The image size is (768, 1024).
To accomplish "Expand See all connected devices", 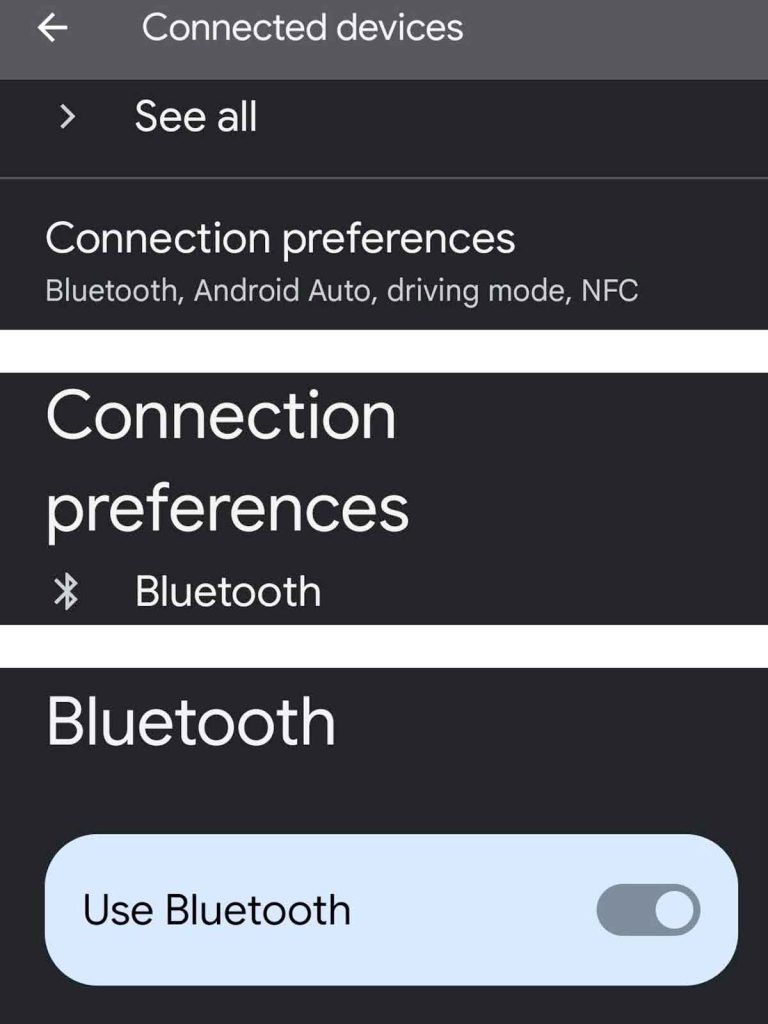I will tap(195, 117).
